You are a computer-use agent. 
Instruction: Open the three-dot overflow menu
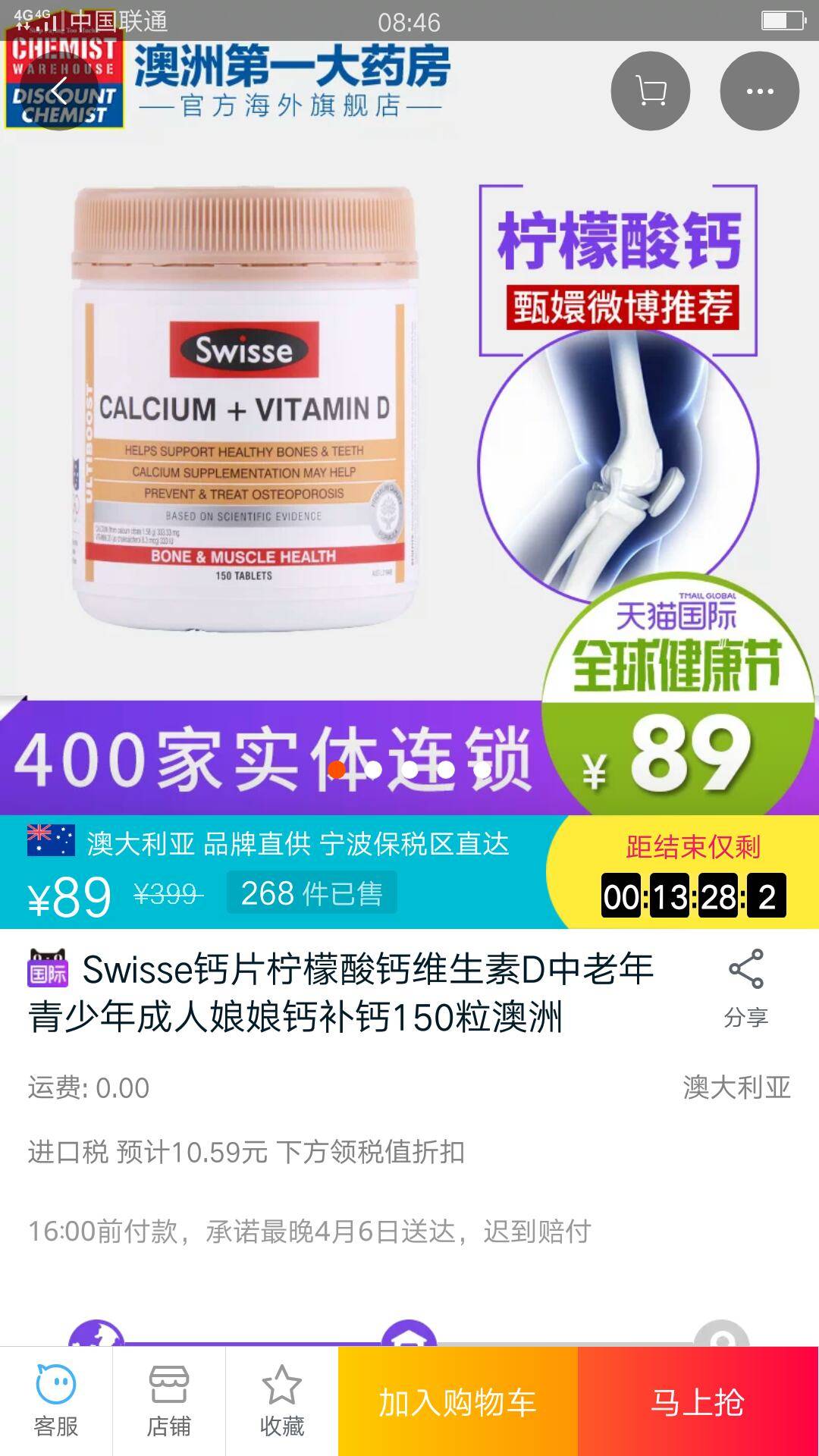pos(759,91)
